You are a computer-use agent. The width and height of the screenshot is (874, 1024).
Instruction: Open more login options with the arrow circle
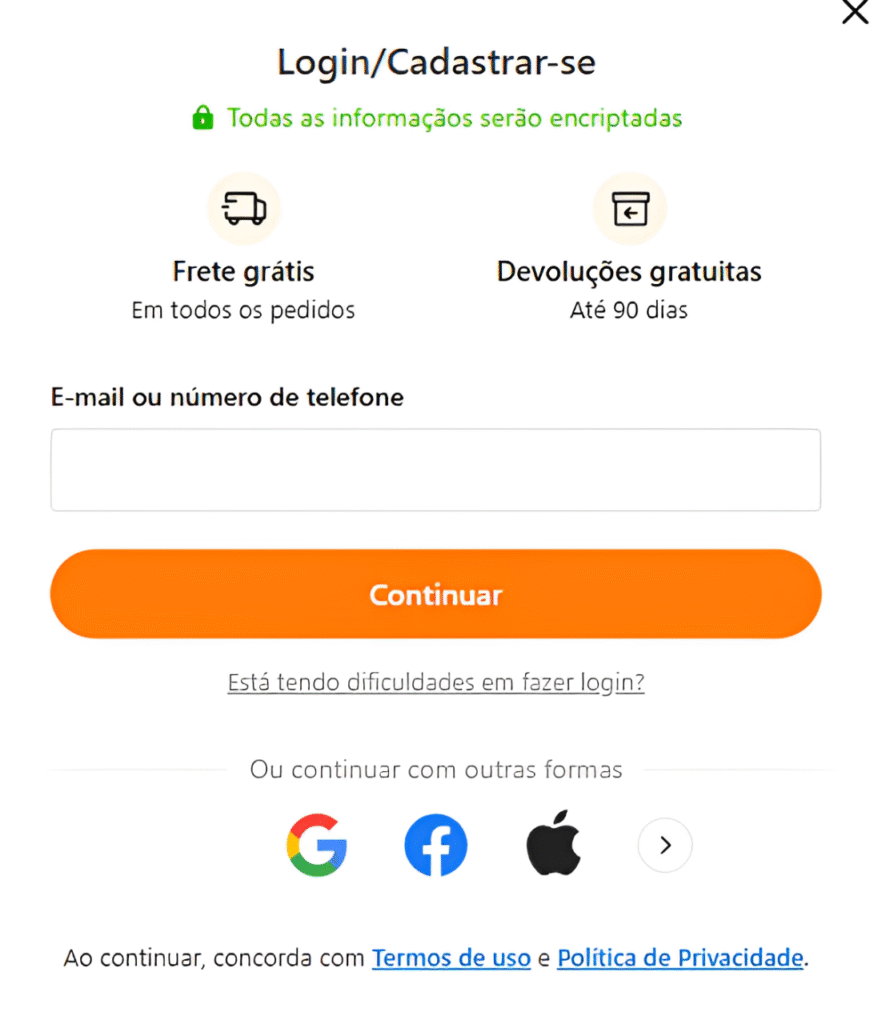point(664,845)
